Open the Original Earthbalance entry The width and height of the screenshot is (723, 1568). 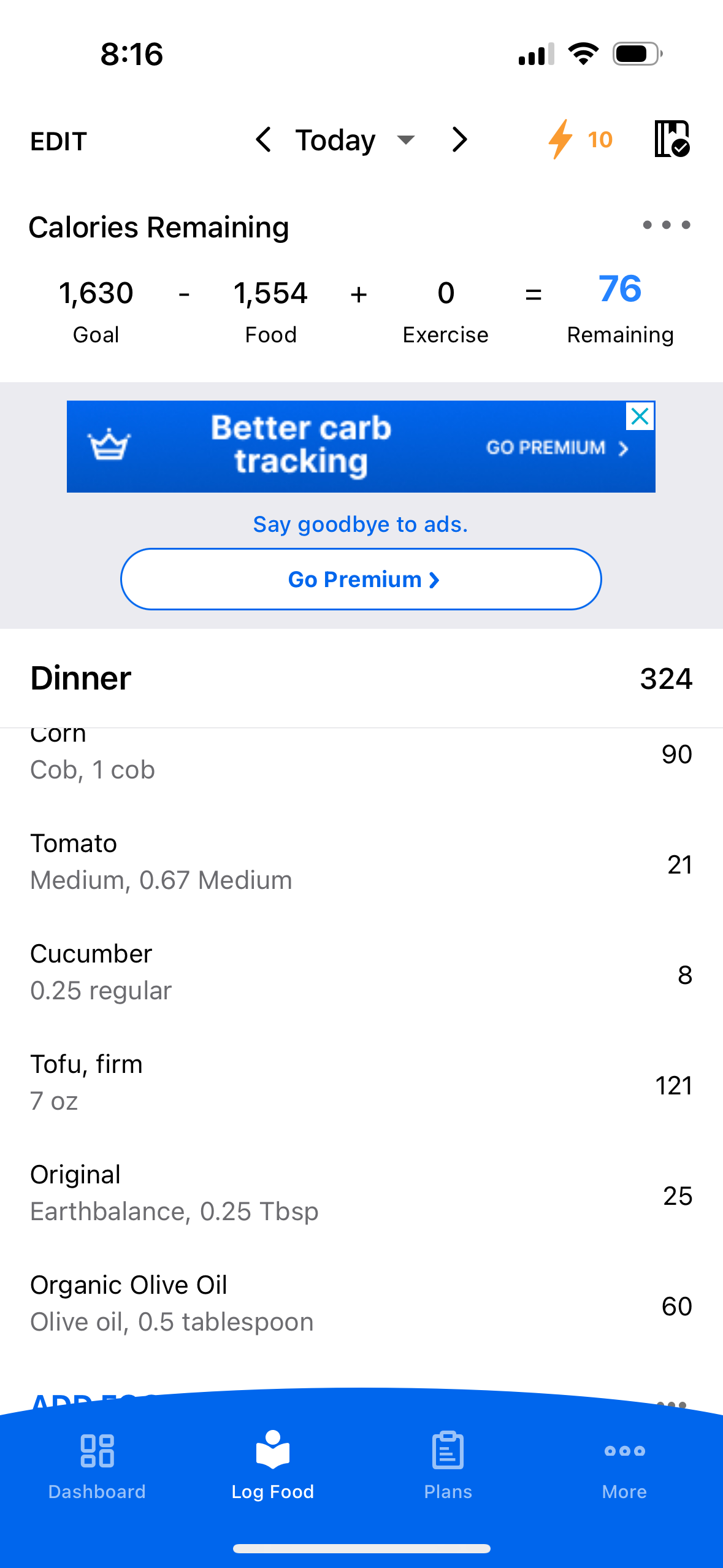click(x=361, y=1193)
